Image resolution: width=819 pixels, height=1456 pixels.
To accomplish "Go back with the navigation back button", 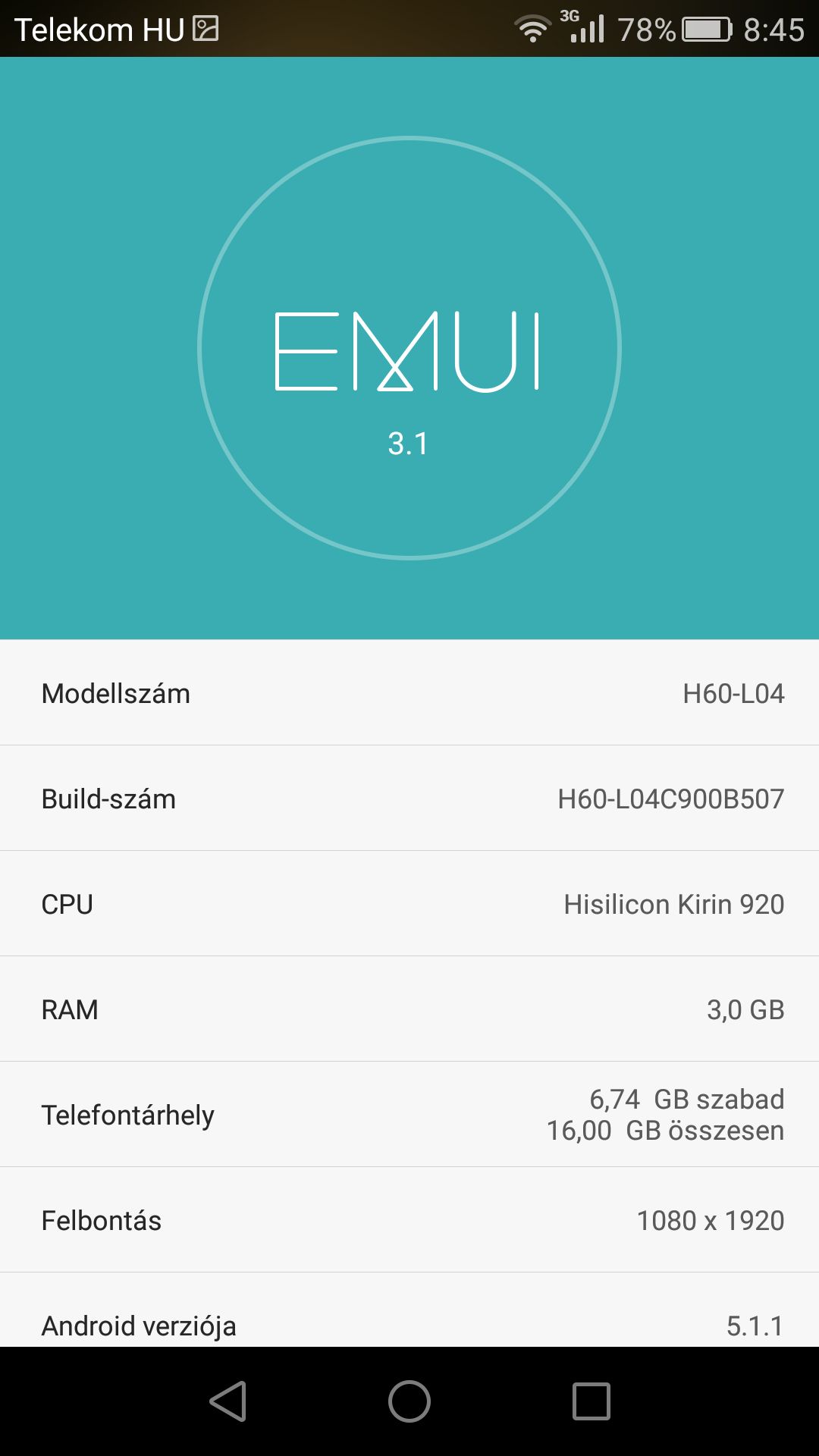I will (x=228, y=1401).
